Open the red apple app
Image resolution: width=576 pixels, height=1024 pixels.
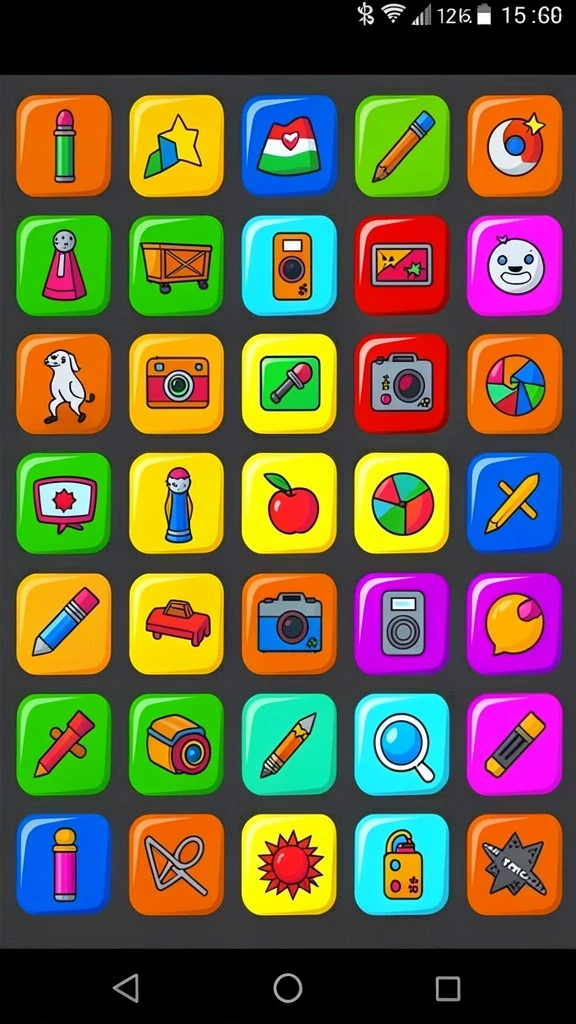pyautogui.click(x=289, y=503)
